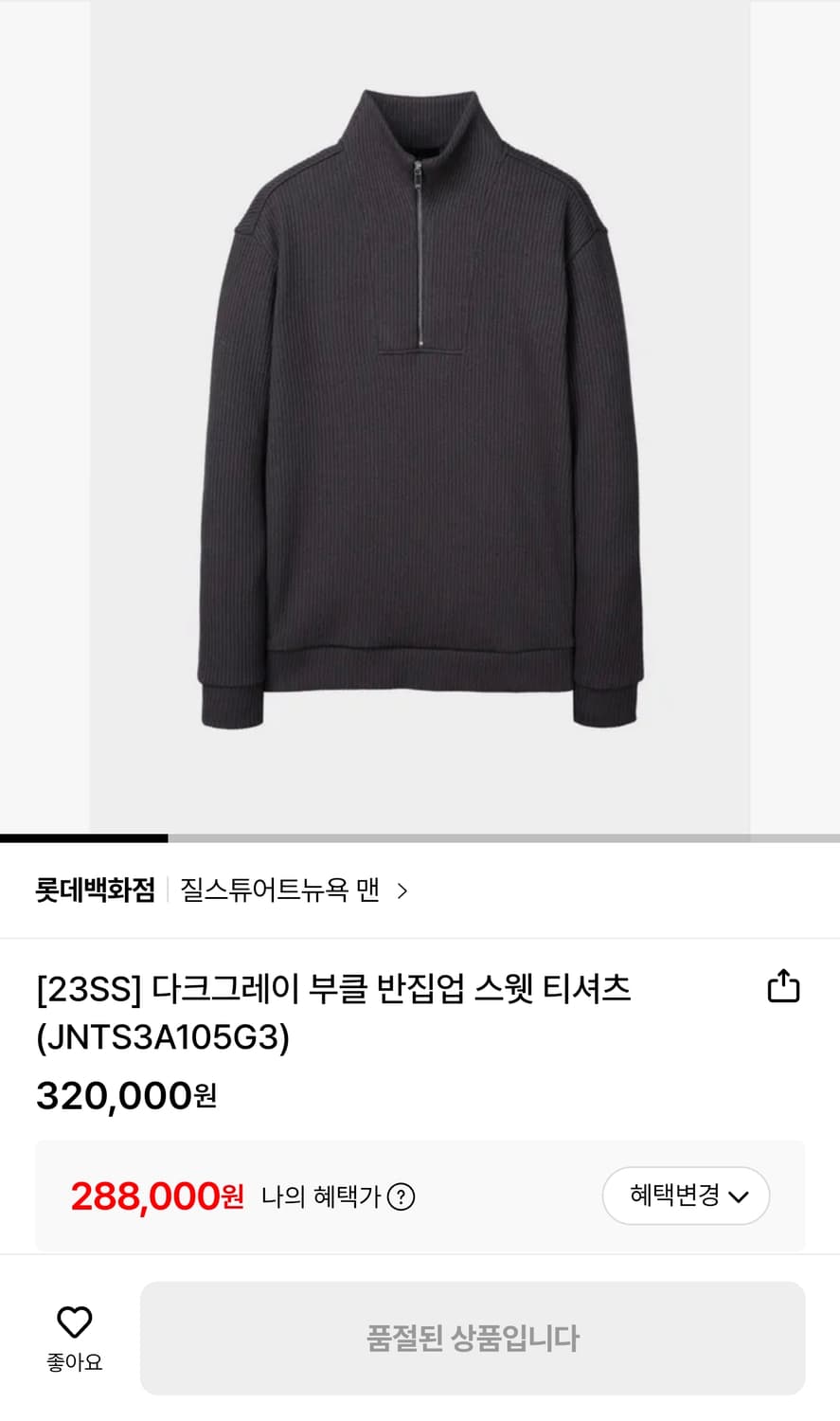Click the heart outline to favorite the sweatshirt
The image size is (840, 1421).
[x=75, y=1319]
